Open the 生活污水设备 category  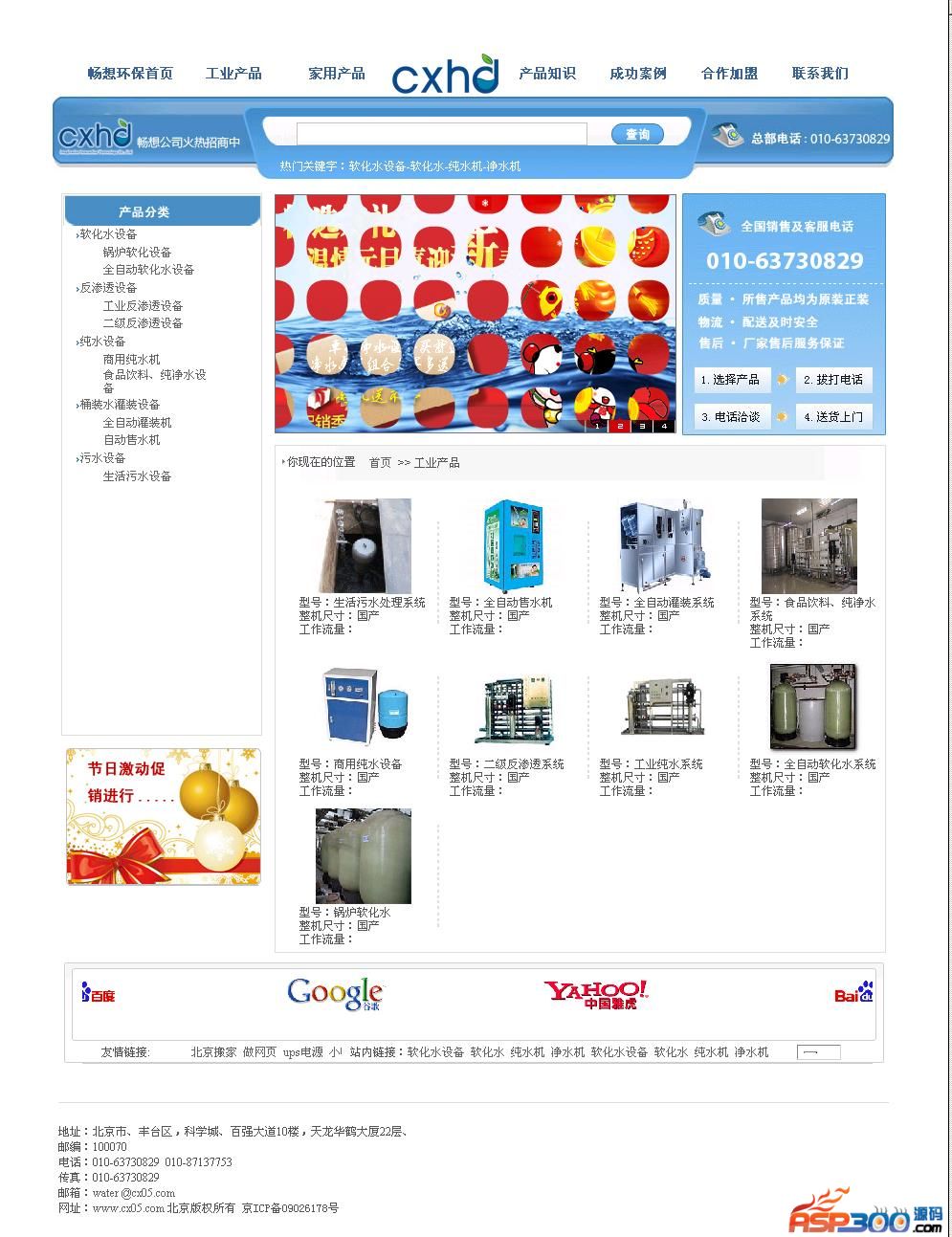click(x=137, y=476)
